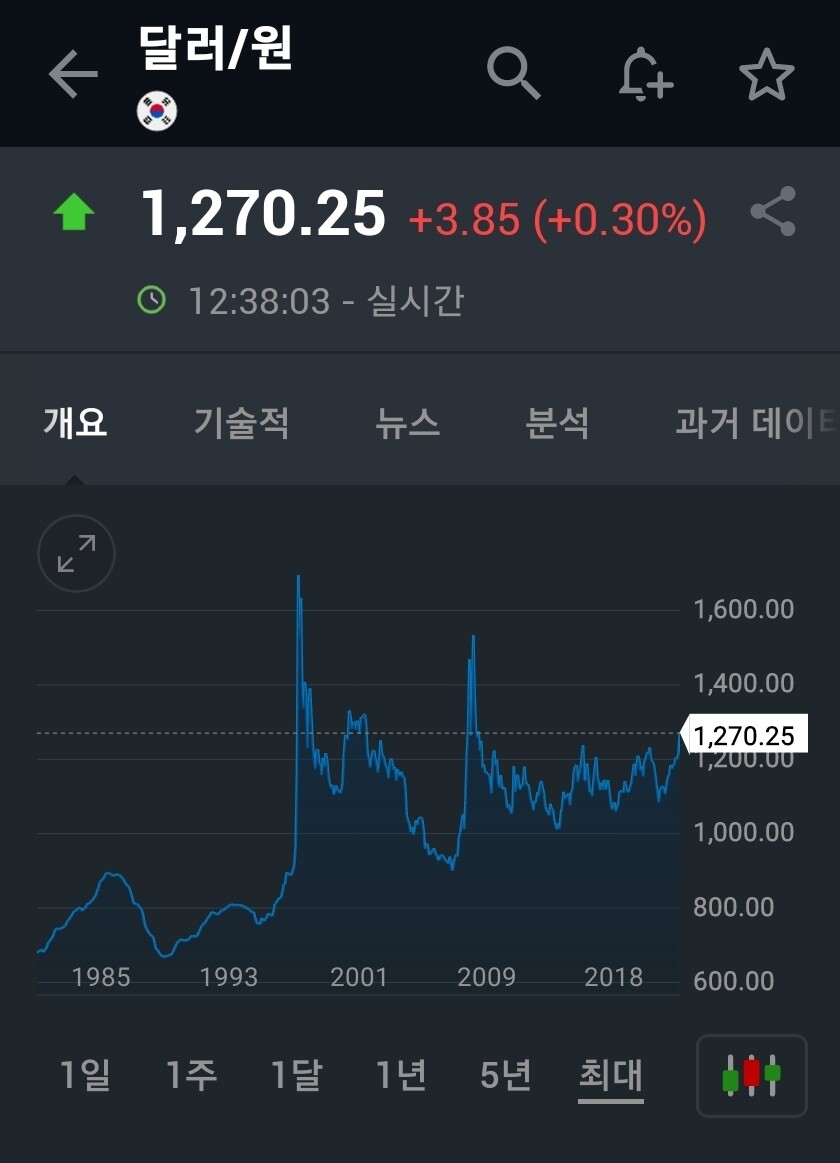The height and width of the screenshot is (1163, 840).
Task: Switch chart to candlestick view
Action: coord(752,1077)
